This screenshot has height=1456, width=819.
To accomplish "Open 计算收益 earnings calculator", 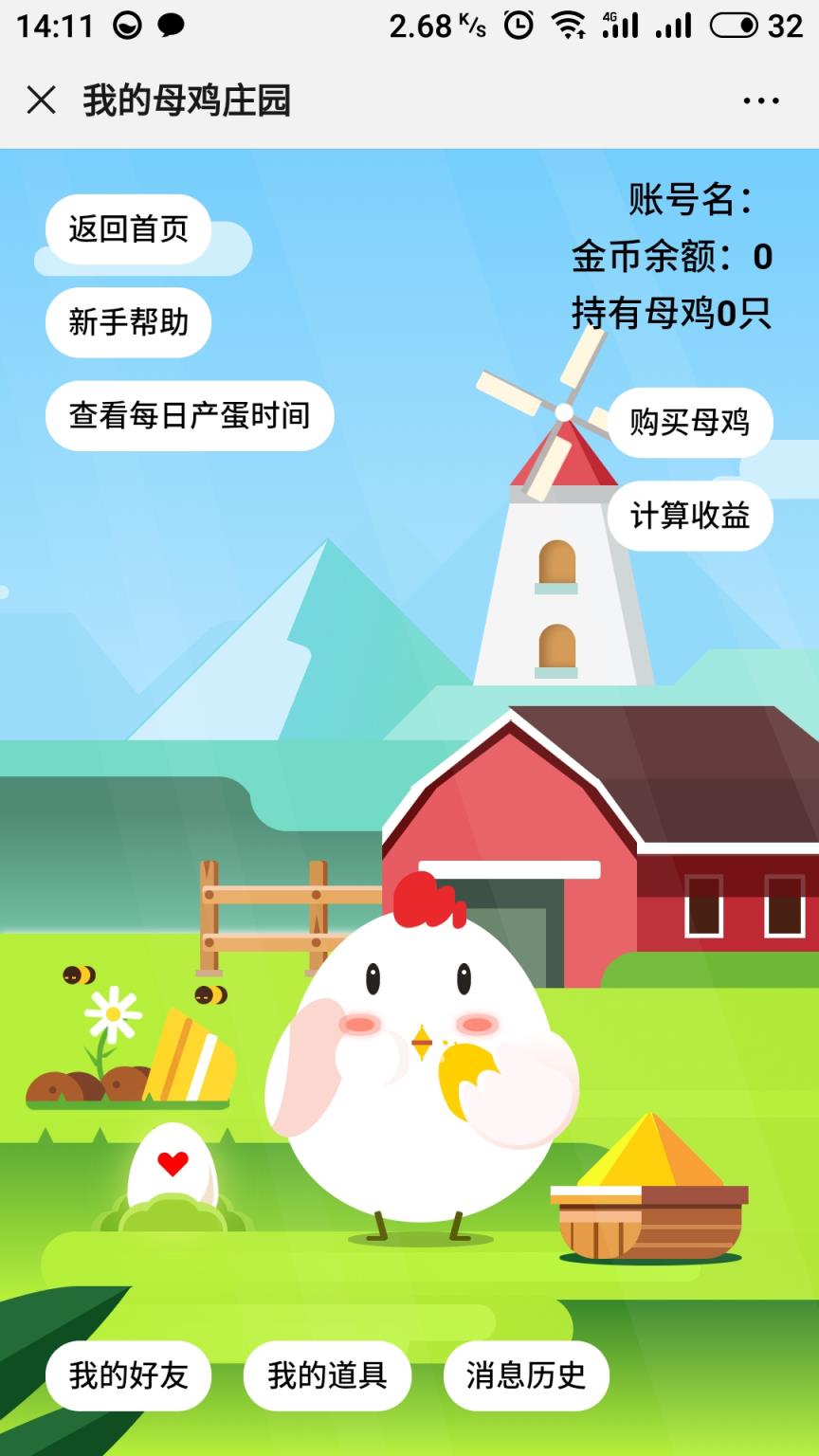I will click(x=689, y=516).
